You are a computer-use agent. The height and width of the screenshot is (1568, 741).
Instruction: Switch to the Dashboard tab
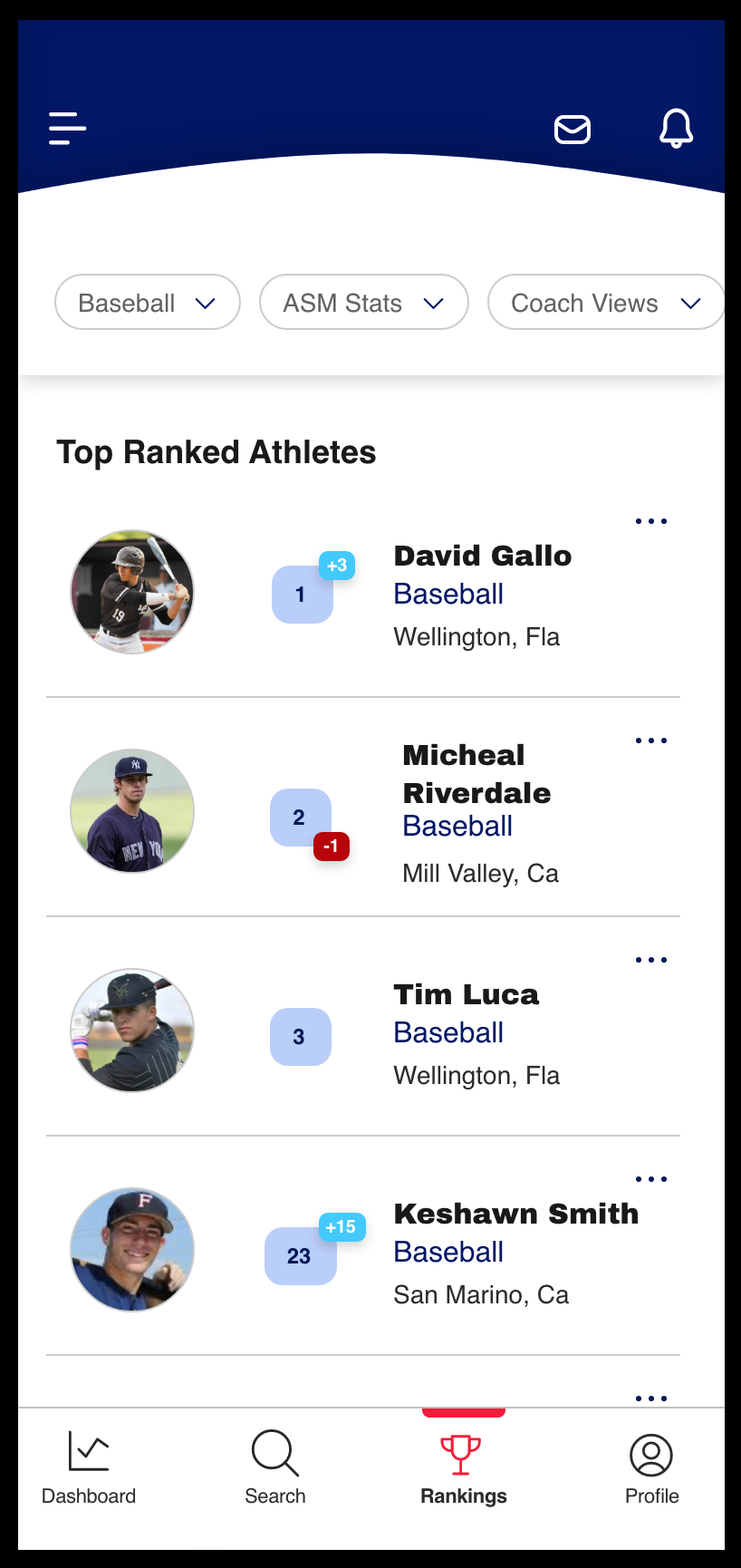[x=89, y=1468]
